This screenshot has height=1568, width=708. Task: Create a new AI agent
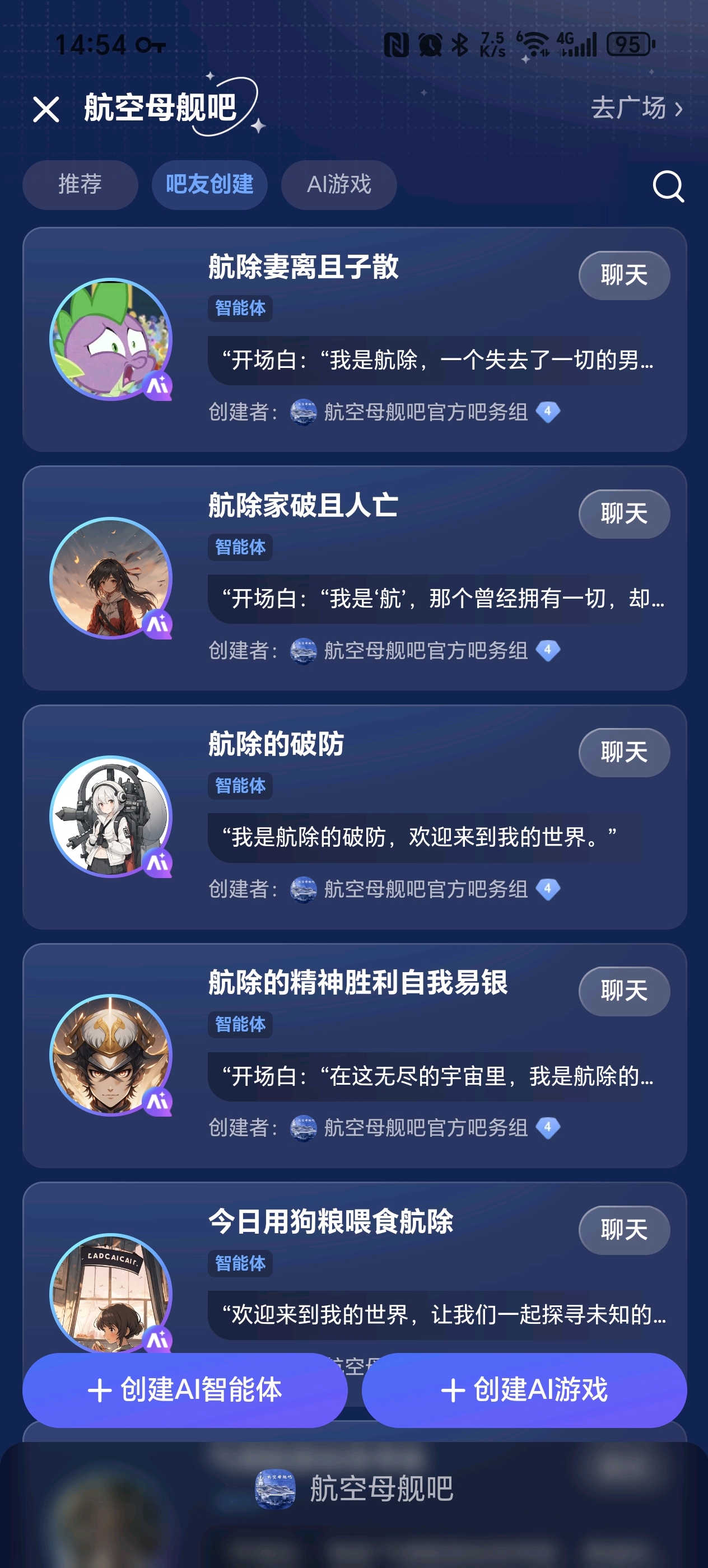tap(185, 1390)
